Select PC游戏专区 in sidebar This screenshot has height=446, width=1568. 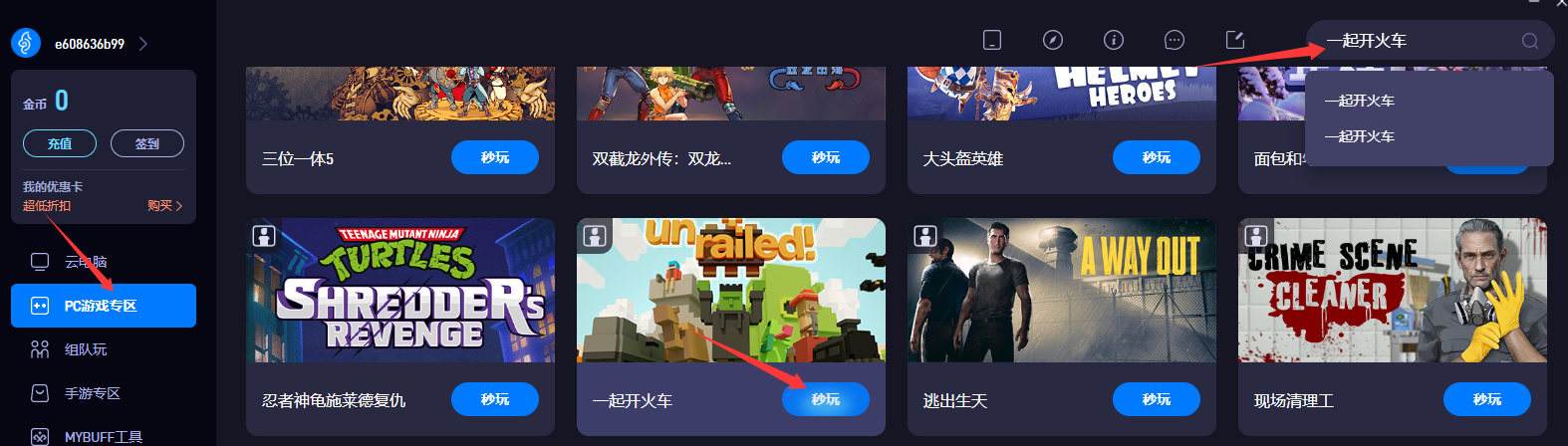103,306
